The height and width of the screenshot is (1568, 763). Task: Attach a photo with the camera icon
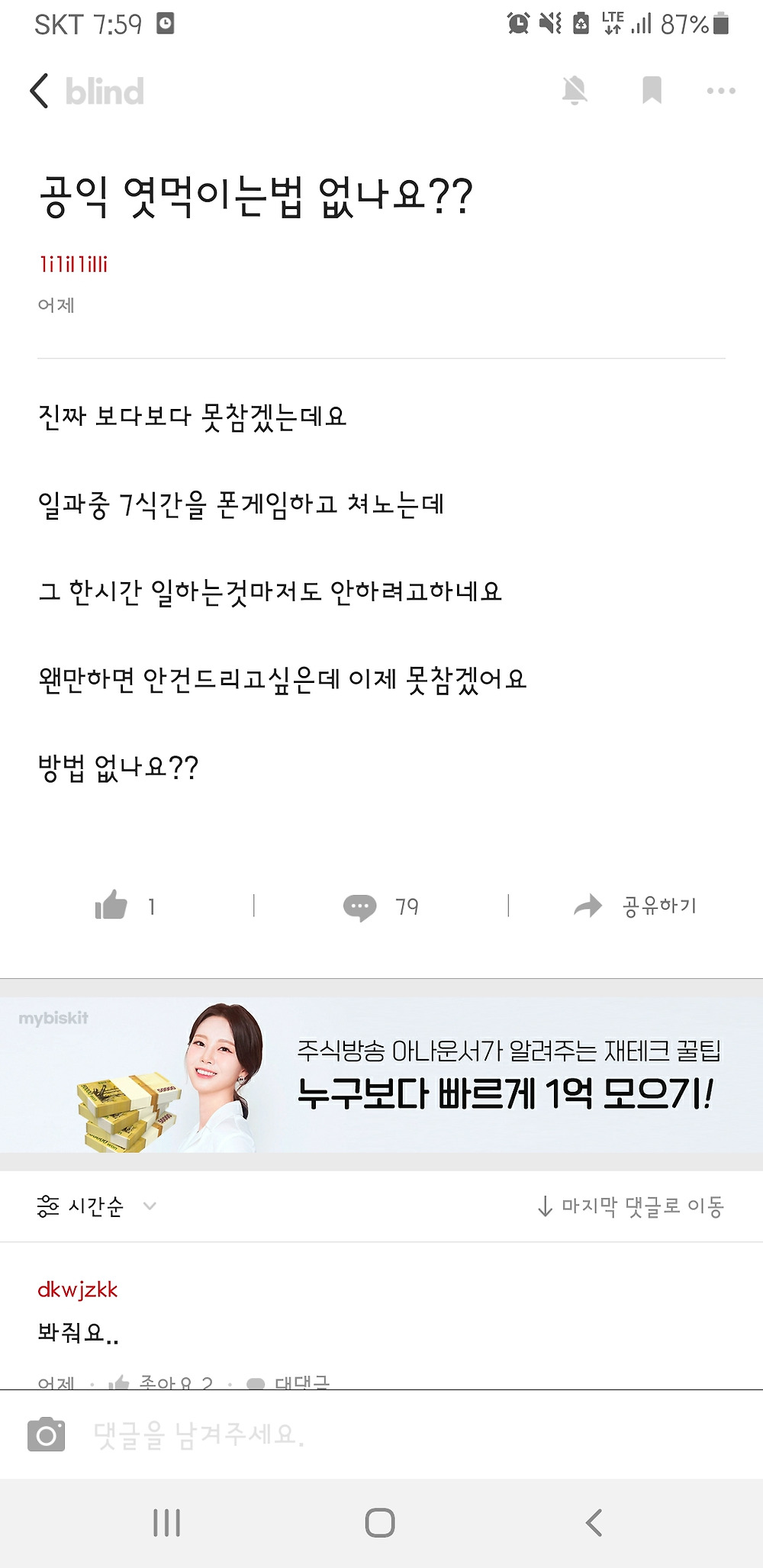pyautogui.click(x=46, y=1434)
